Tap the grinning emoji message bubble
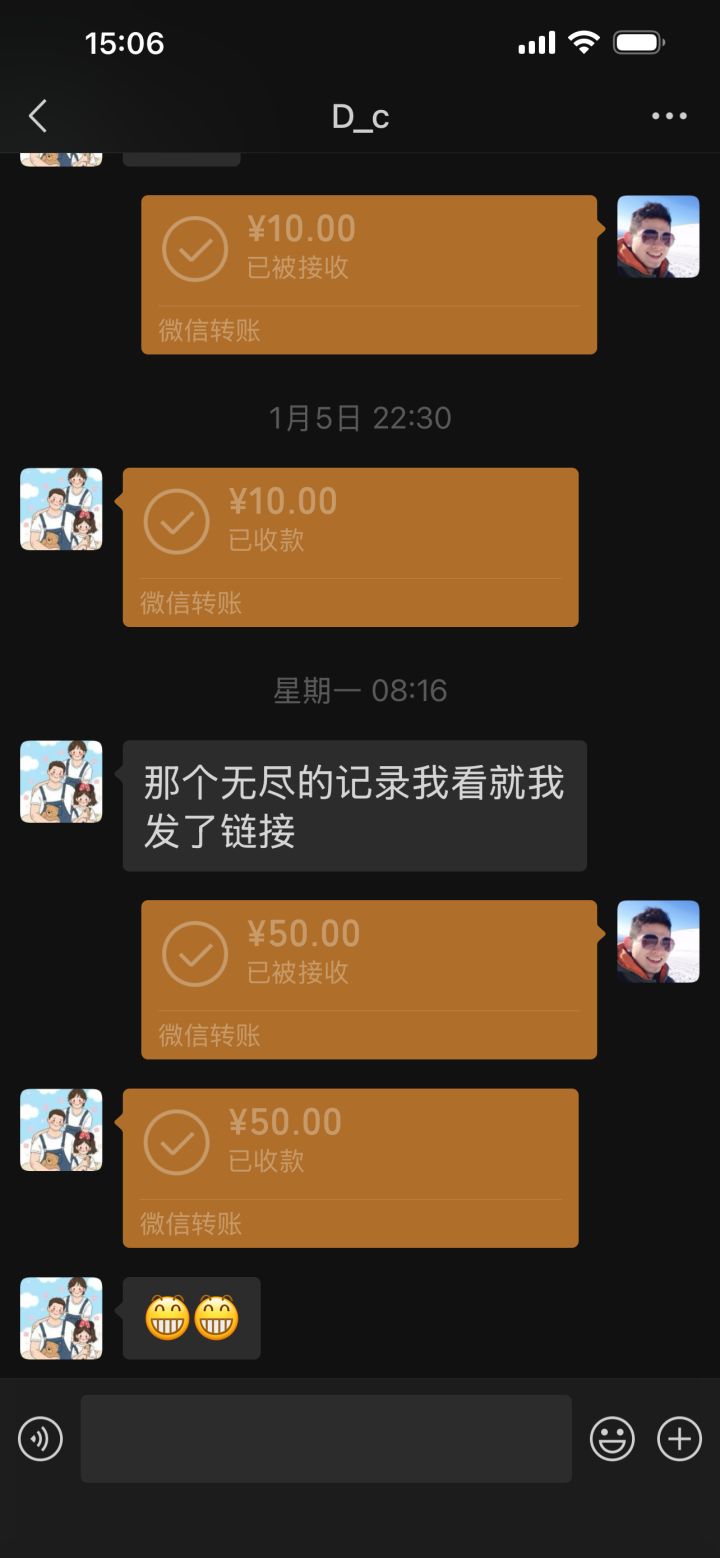 pyautogui.click(x=191, y=1318)
